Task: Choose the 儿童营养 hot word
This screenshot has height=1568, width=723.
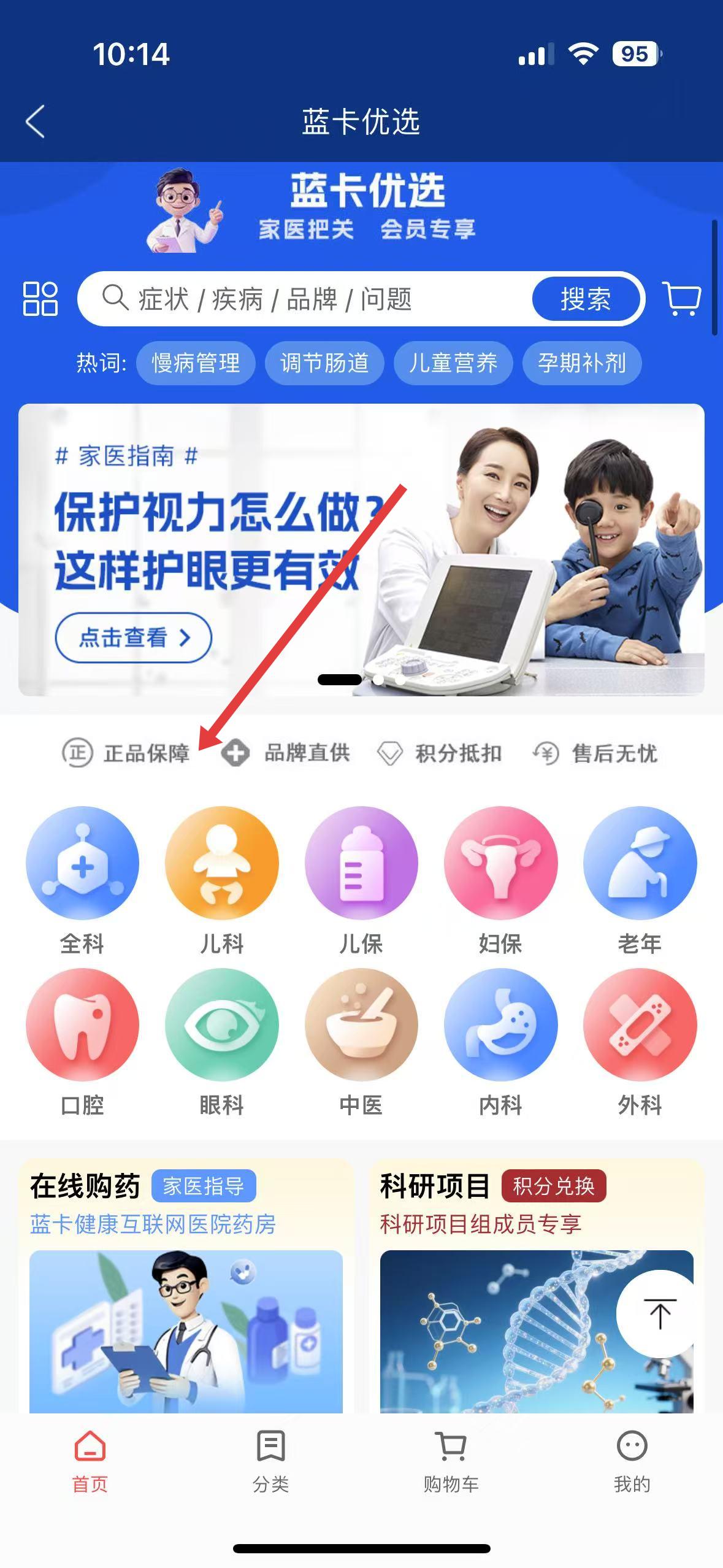Action: 453,363
